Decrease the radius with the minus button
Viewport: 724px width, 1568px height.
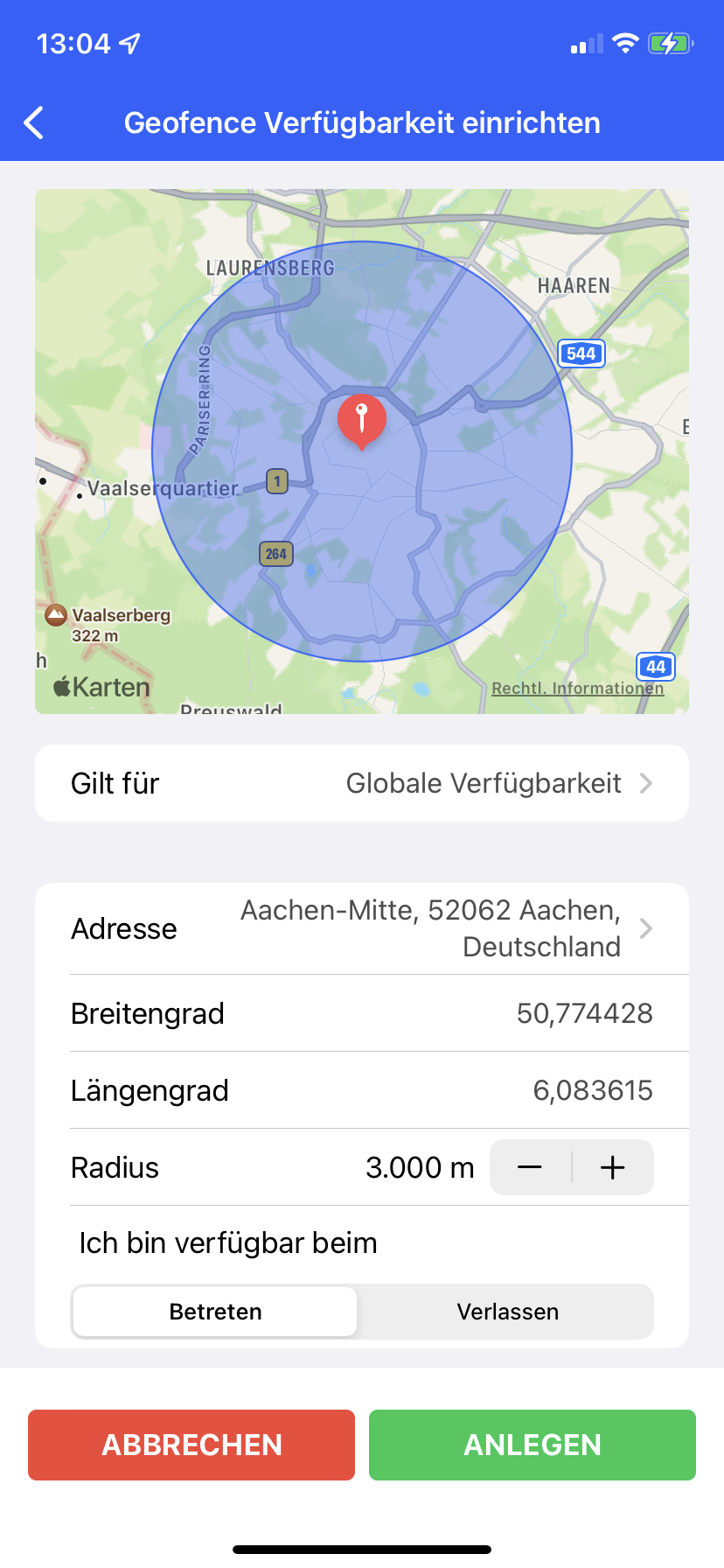[x=530, y=1167]
